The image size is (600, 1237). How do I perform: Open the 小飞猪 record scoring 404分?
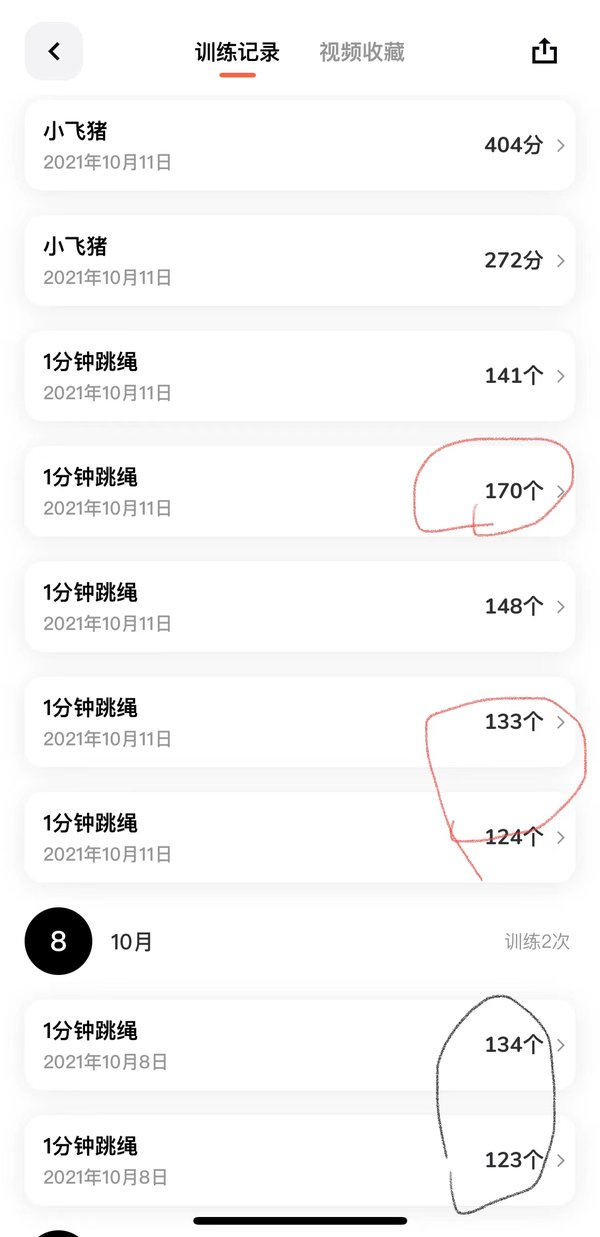300,145
